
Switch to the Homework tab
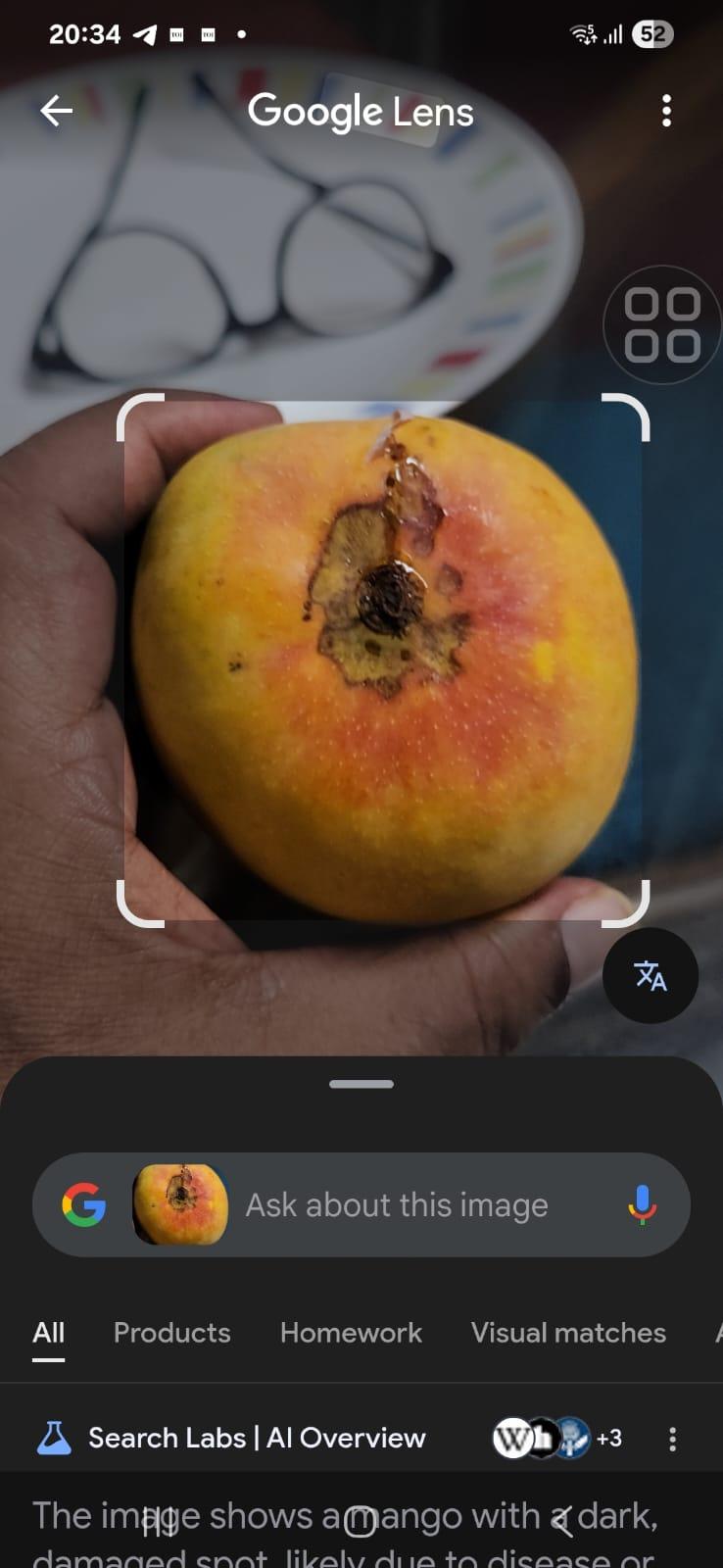(x=351, y=1333)
